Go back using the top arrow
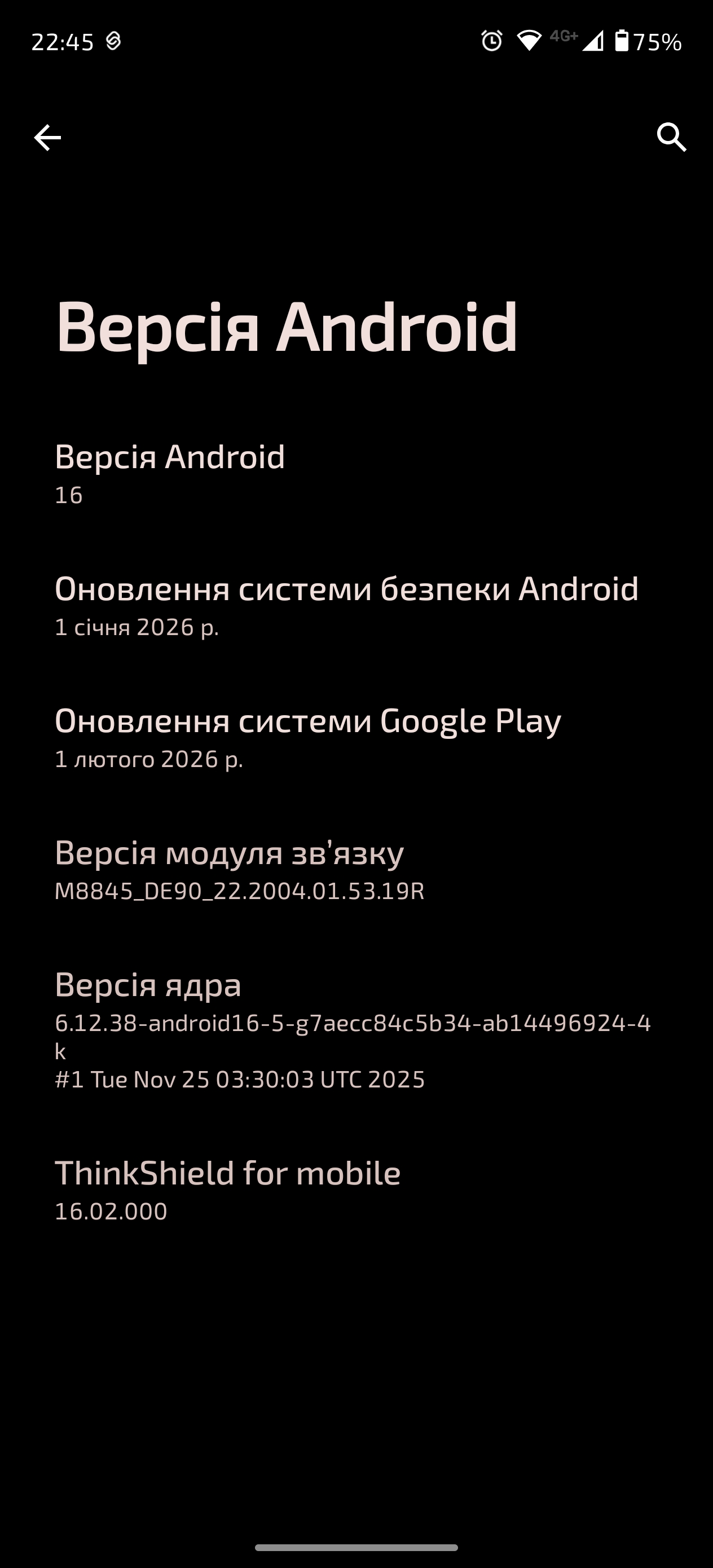Viewport: 713px width, 1568px height. click(x=47, y=138)
